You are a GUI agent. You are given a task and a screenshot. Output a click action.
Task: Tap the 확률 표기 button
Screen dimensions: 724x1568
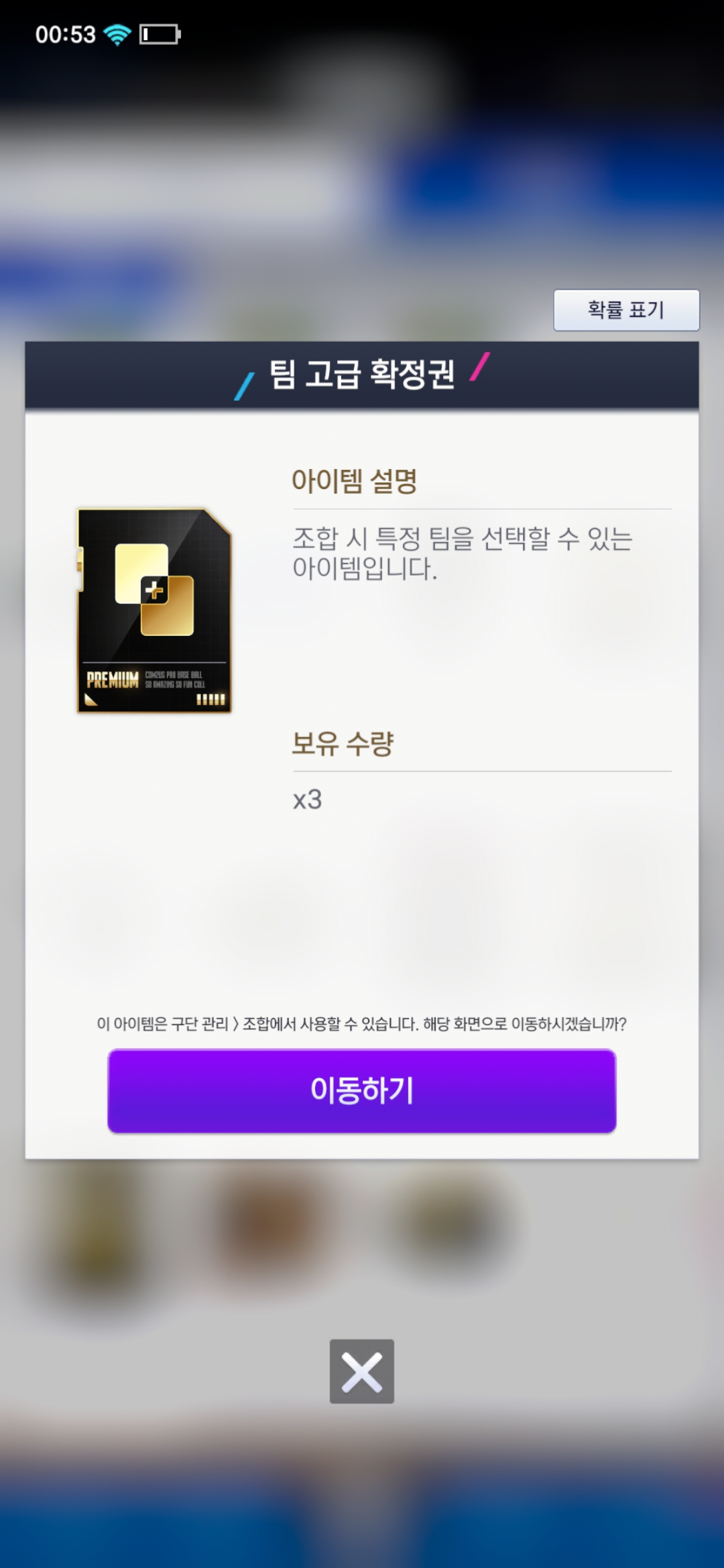626,310
